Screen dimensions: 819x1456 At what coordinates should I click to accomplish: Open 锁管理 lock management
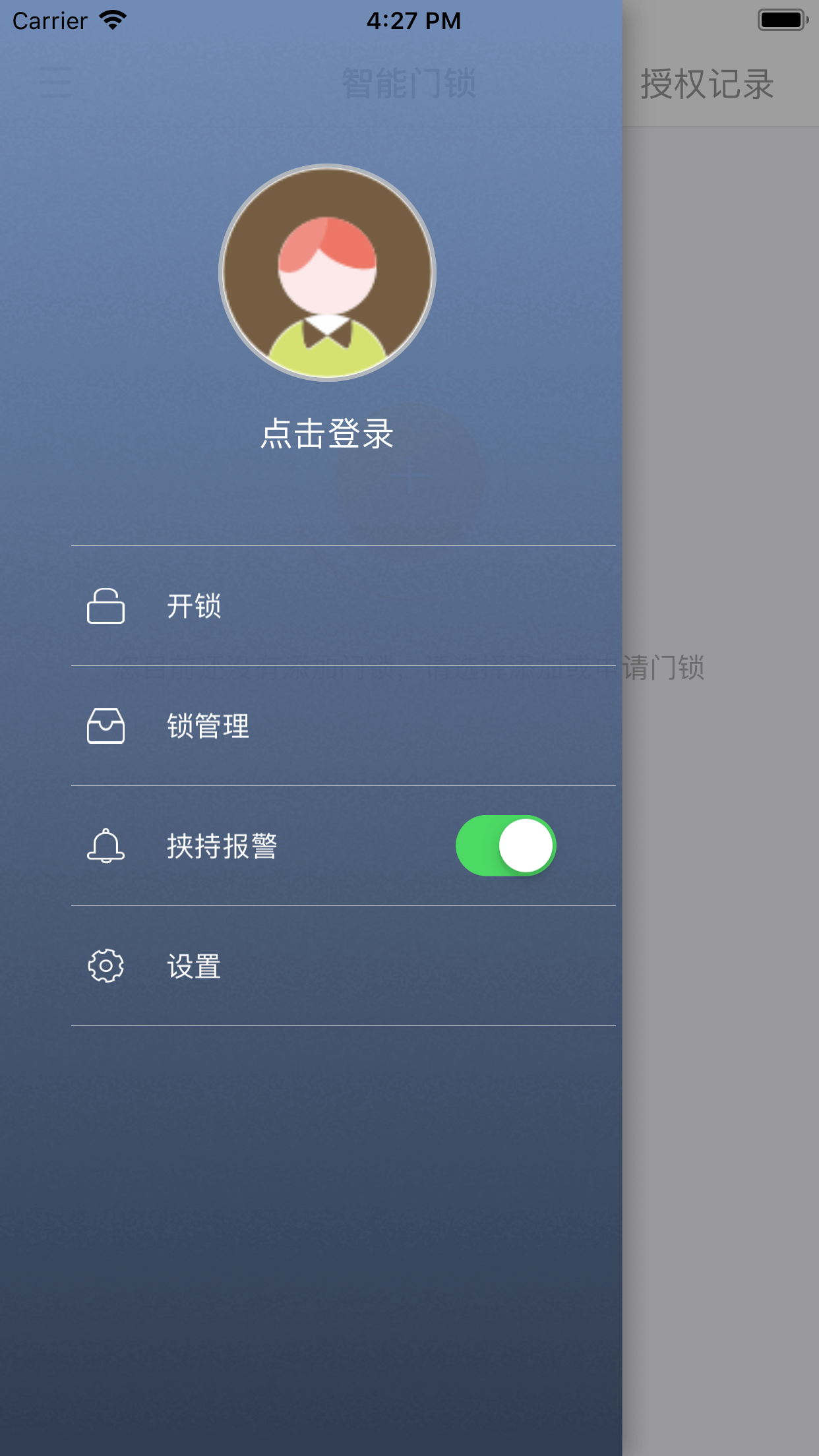click(x=208, y=726)
